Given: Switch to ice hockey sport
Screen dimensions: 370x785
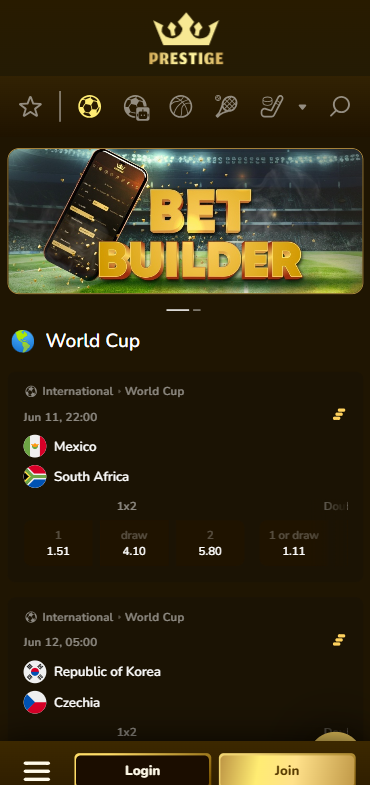Looking at the screenshot, I should 272,107.
